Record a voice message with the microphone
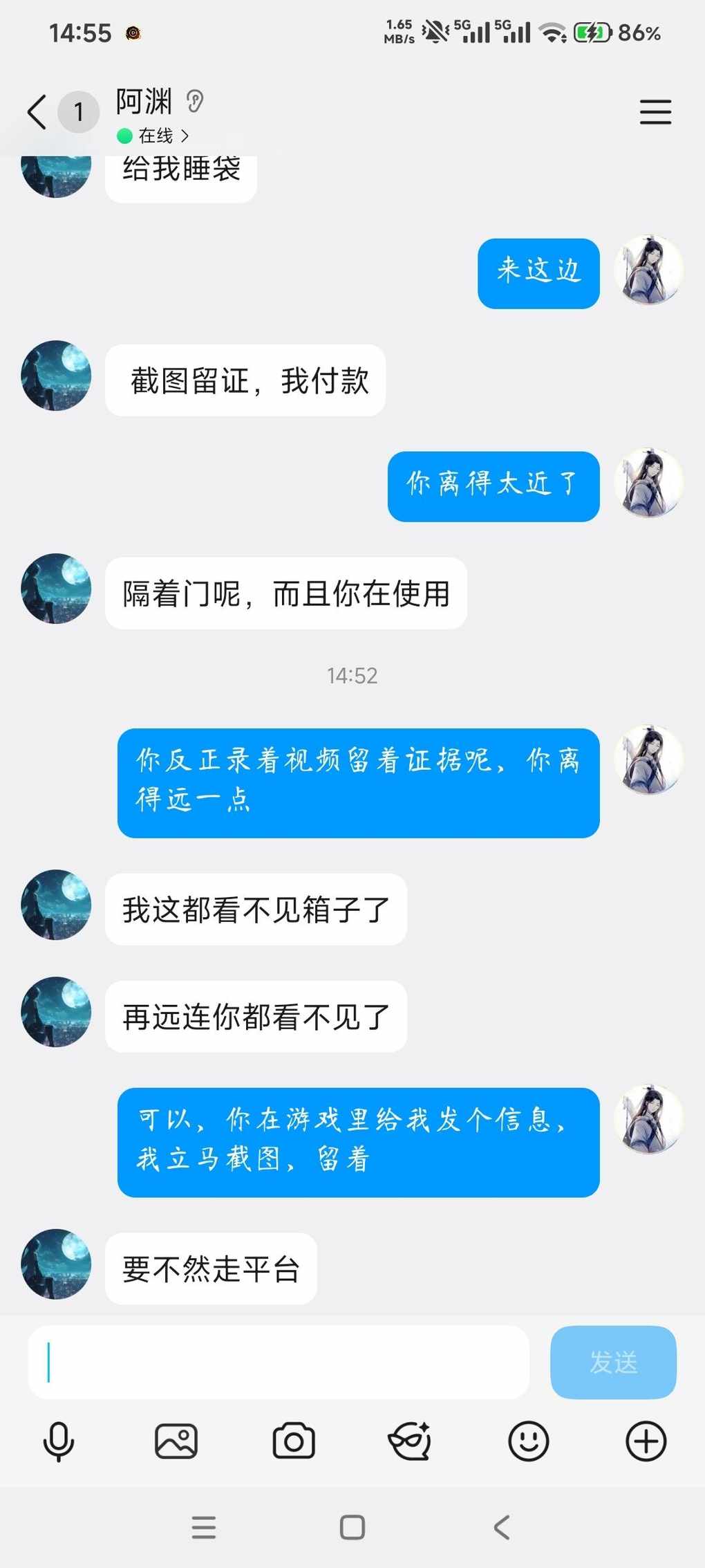The image size is (705, 1568). 59,1441
